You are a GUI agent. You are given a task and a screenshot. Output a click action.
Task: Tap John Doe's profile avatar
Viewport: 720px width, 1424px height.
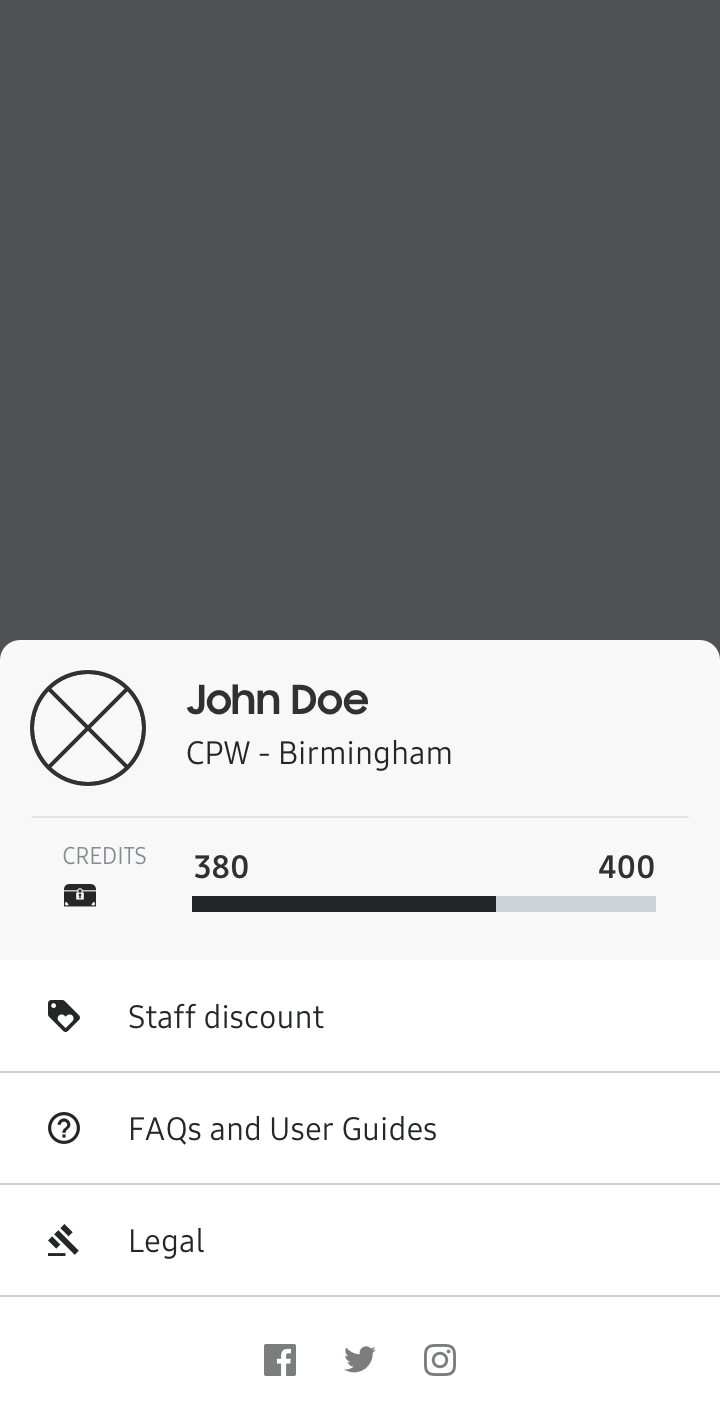[x=88, y=728]
